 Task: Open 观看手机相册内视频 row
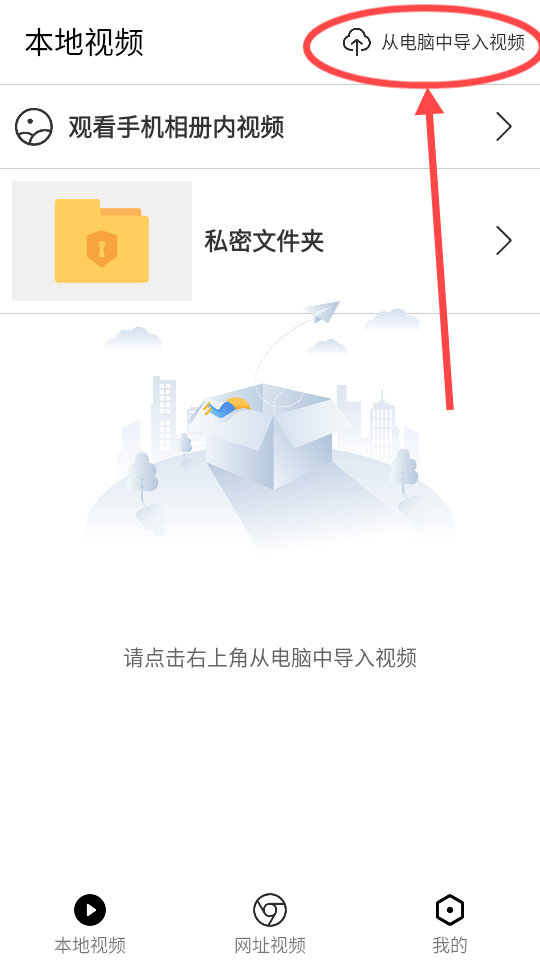(270, 127)
